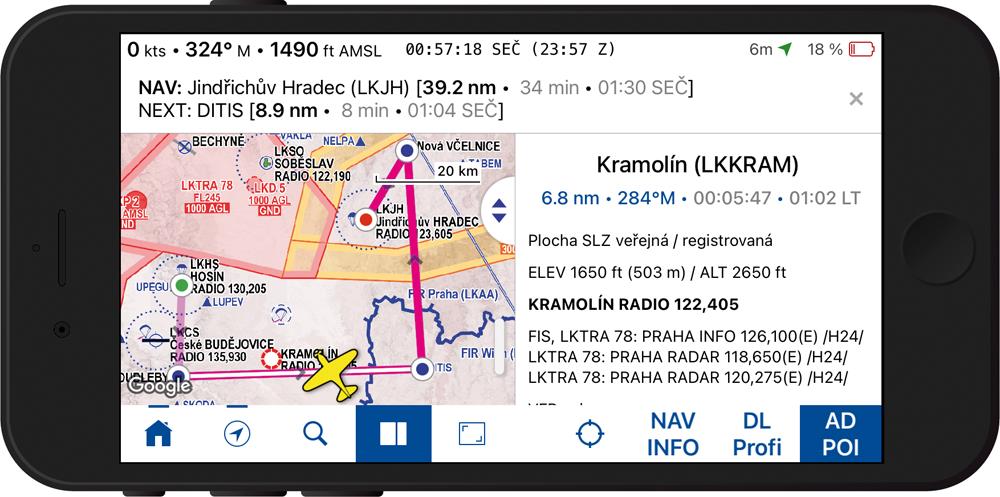Select the Kramolín airfield marker on map
Image resolution: width=1000 pixels, height=497 pixels.
pos(269,360)
